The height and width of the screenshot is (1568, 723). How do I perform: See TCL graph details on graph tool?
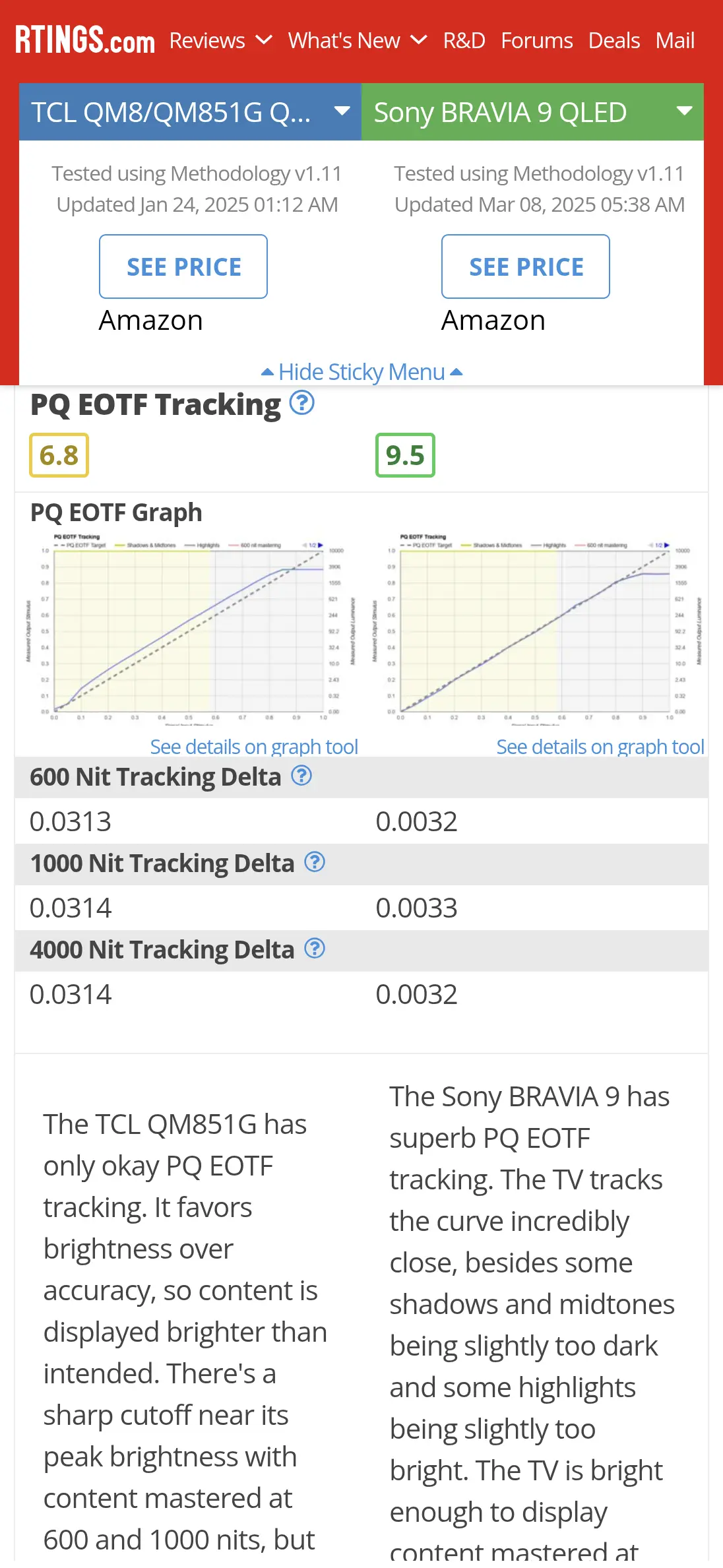[254, 747]
